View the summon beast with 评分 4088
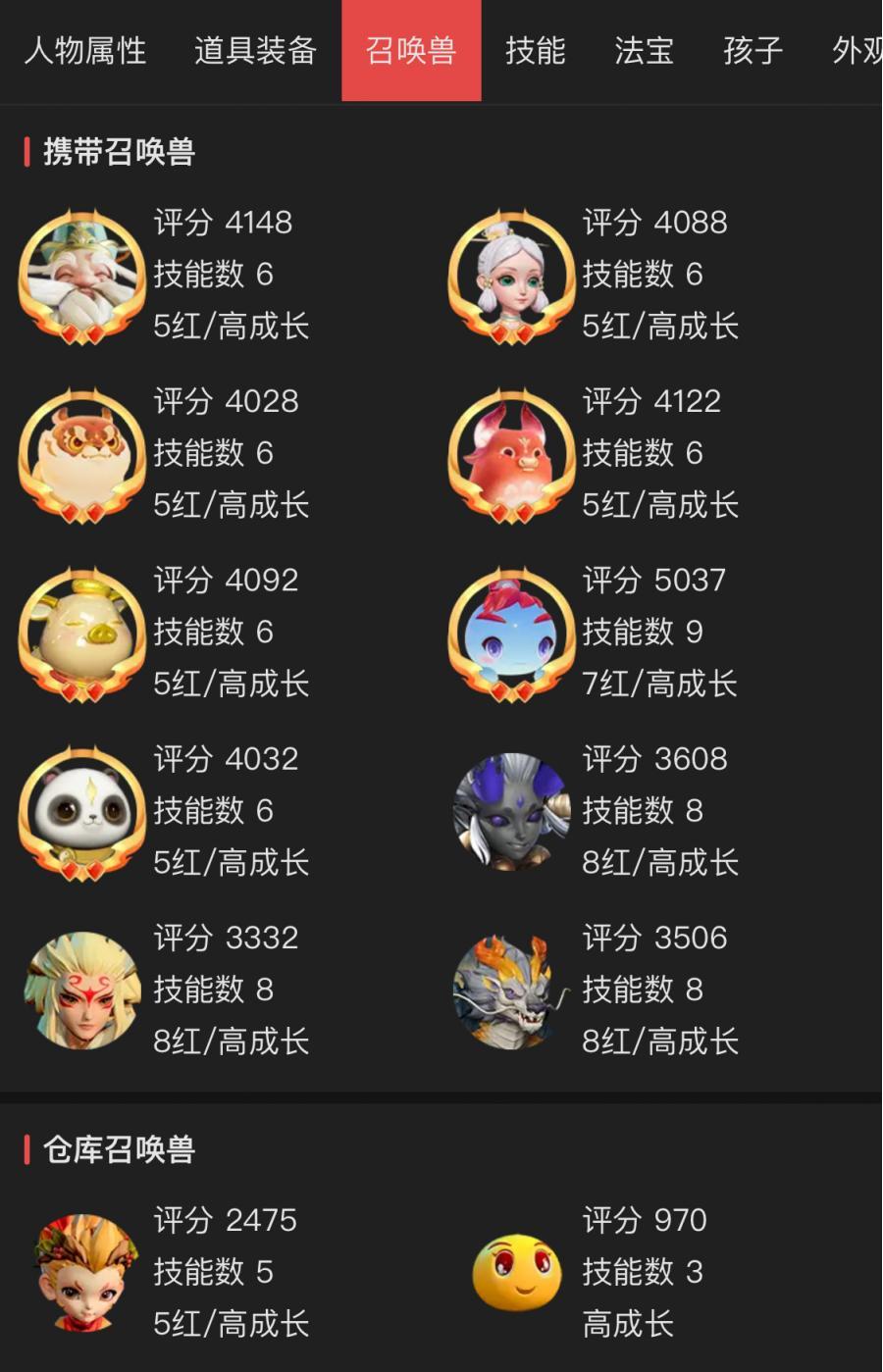 click(x=511, y=276)
